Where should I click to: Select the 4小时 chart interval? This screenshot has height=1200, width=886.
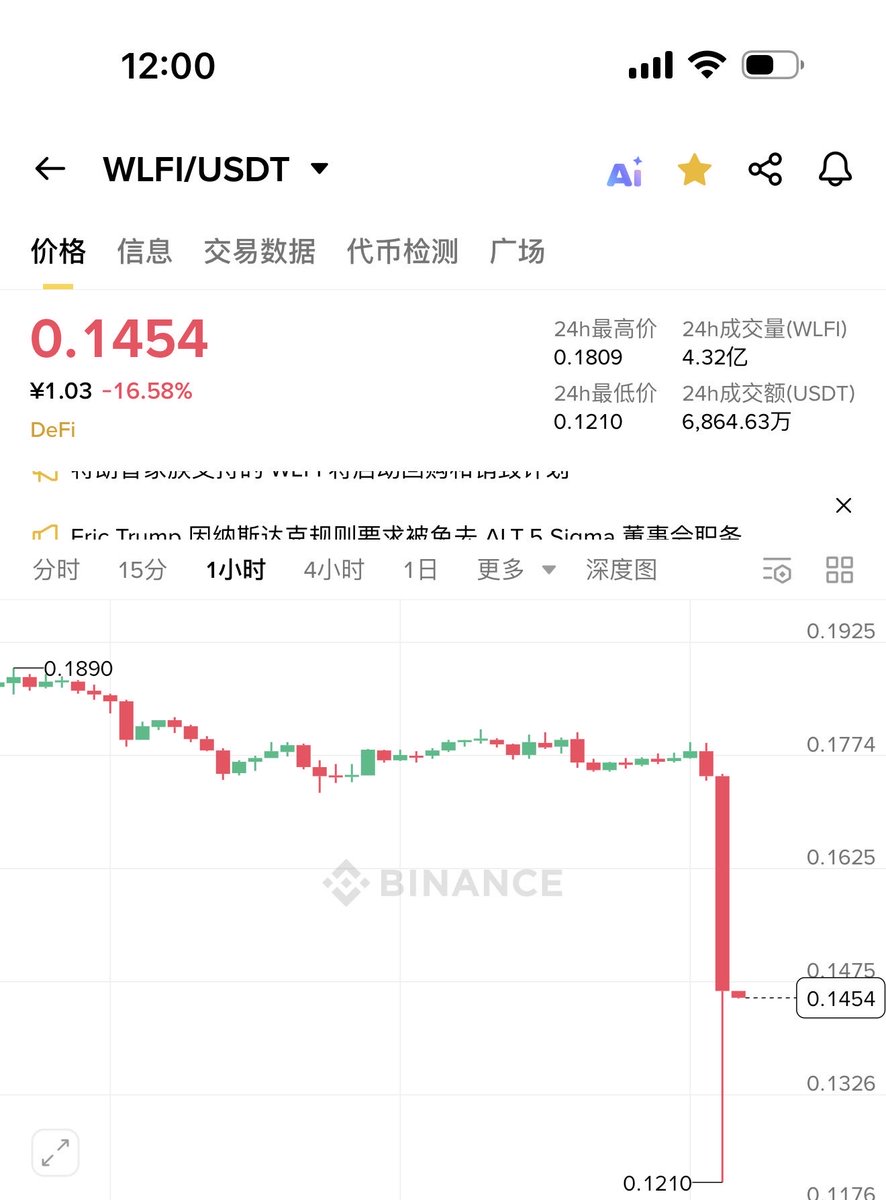(334, 570)
